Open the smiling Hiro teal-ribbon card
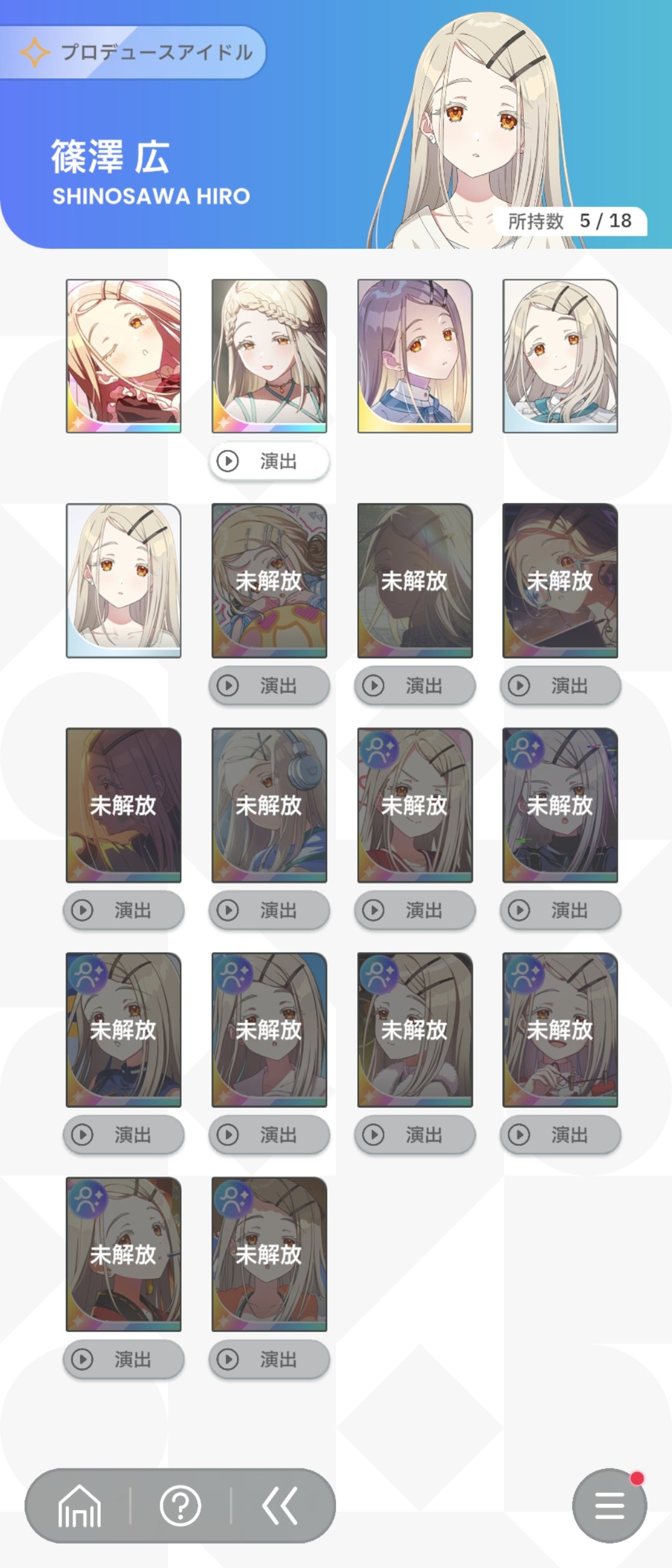This screenshot has height=1568, width=672. 560,356
